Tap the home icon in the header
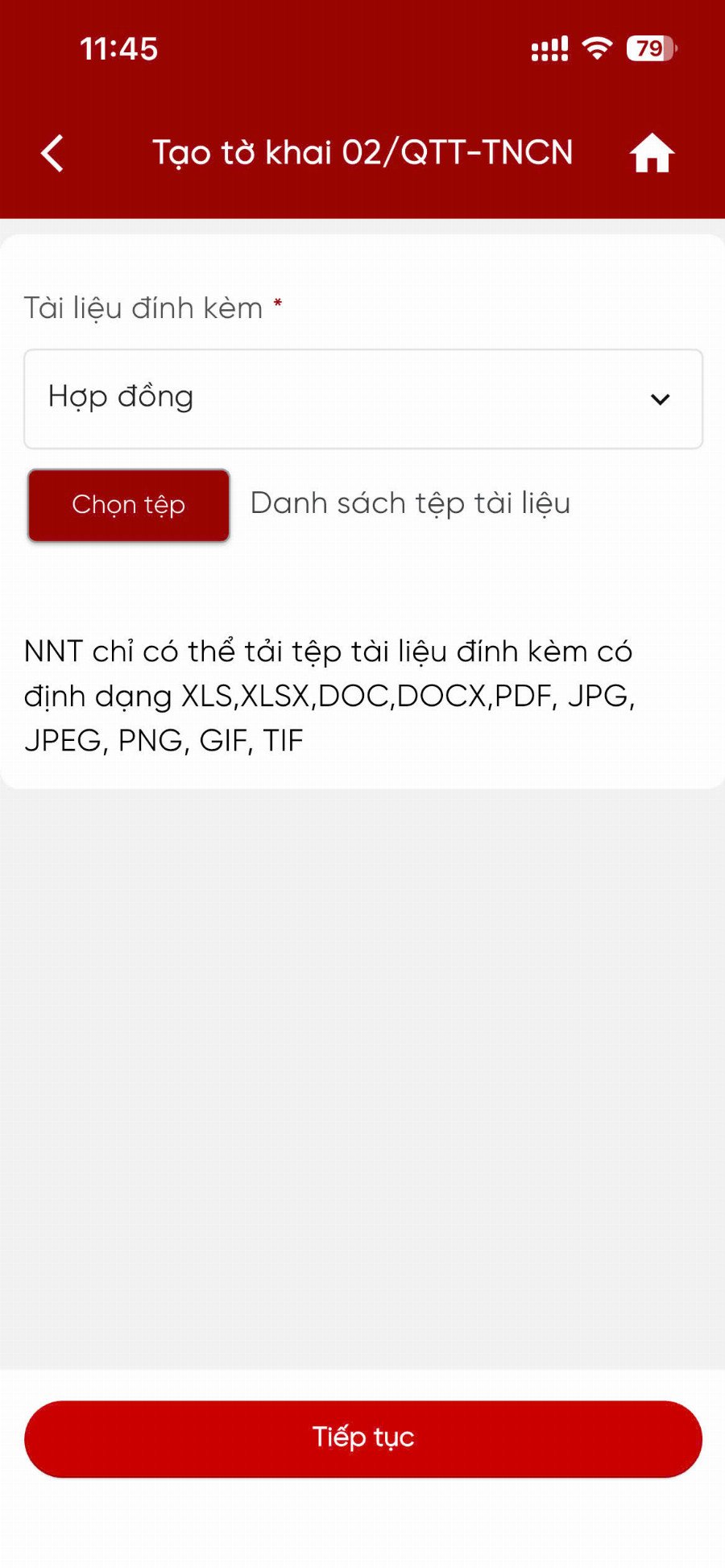 (652, 153)
